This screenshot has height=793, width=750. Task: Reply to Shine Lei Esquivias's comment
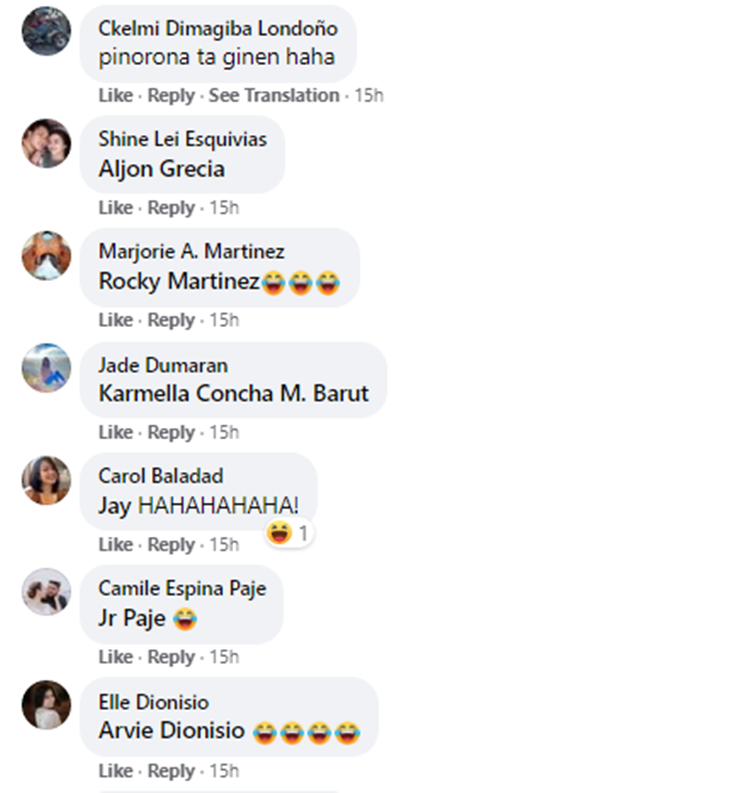[170, 208]
